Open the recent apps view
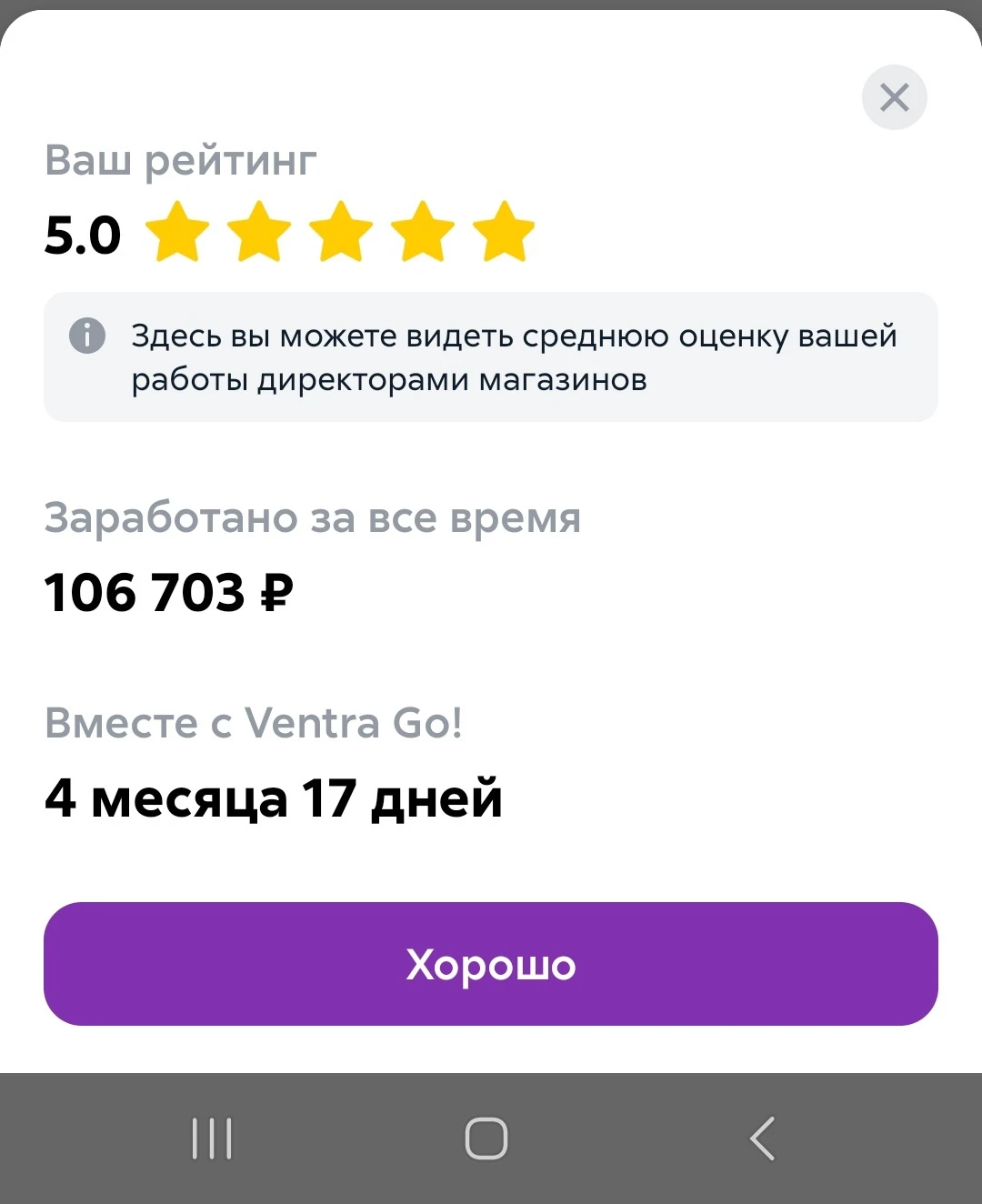 (x=213, y=1139)
